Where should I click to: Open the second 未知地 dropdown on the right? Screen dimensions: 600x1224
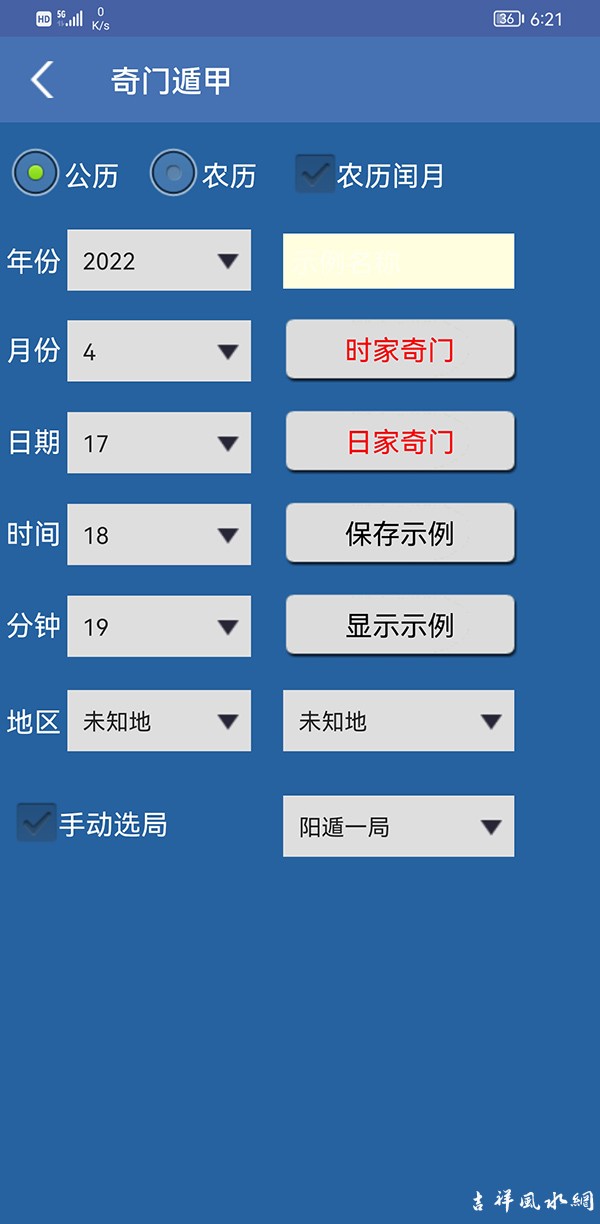(398, 721)
